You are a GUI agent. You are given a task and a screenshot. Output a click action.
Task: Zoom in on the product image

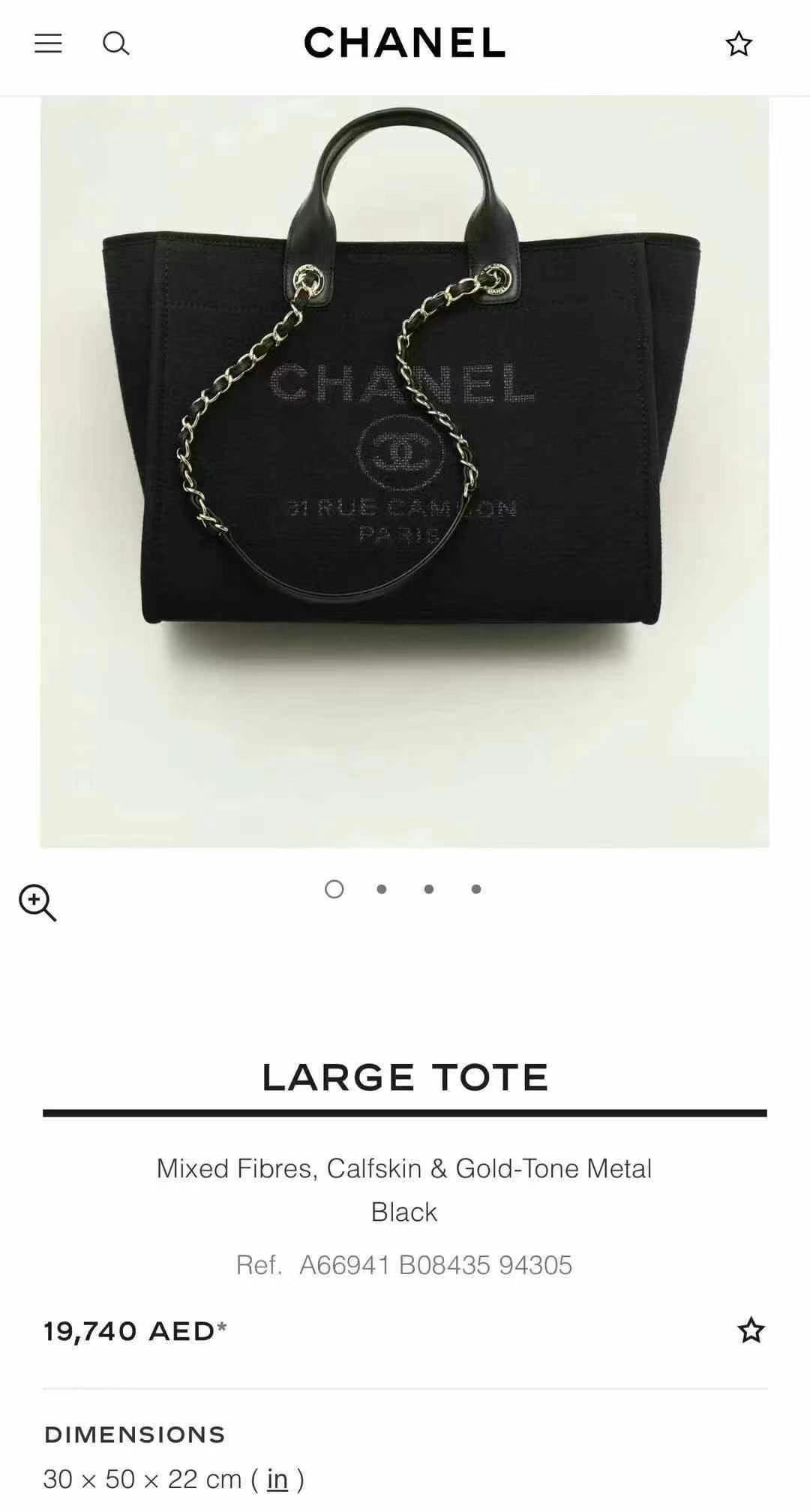tap(37, 902)
